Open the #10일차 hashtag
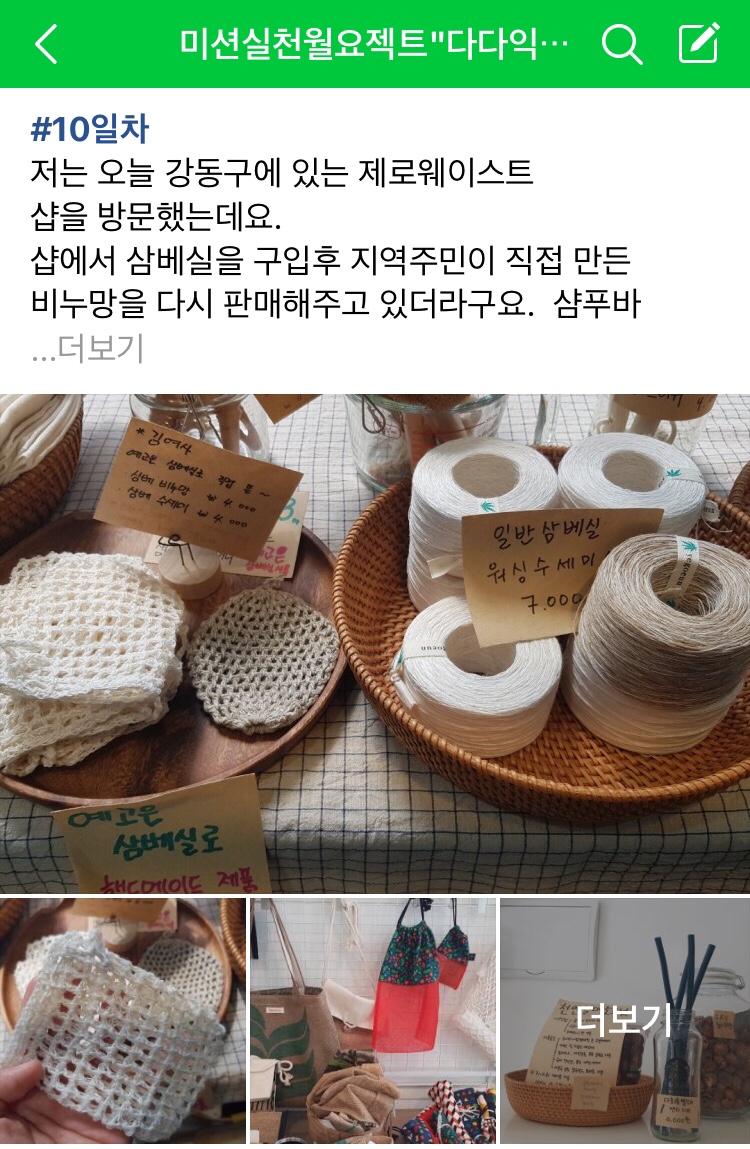Screen dimensions: 750x1149 tap(90, 129)
